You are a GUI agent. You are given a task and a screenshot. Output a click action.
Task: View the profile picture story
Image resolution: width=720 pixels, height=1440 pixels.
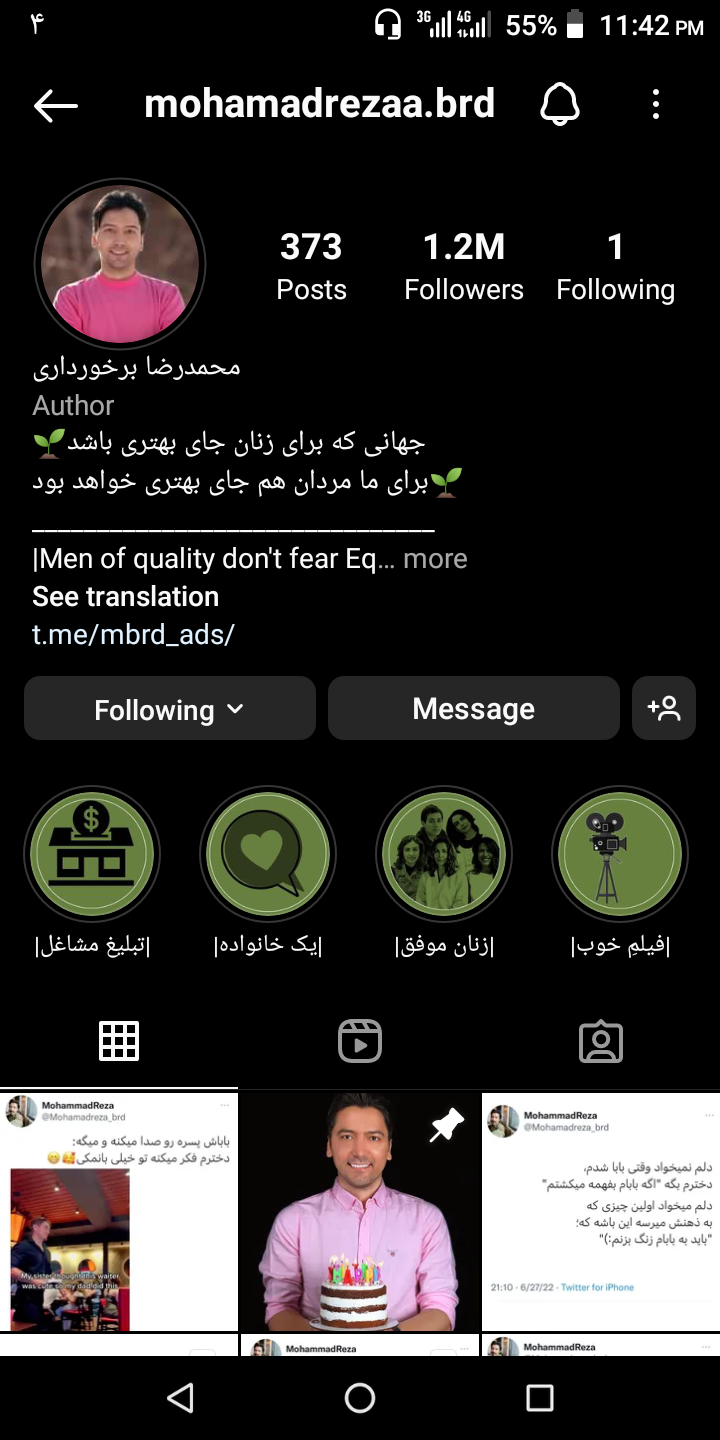(x=120, y=265)
